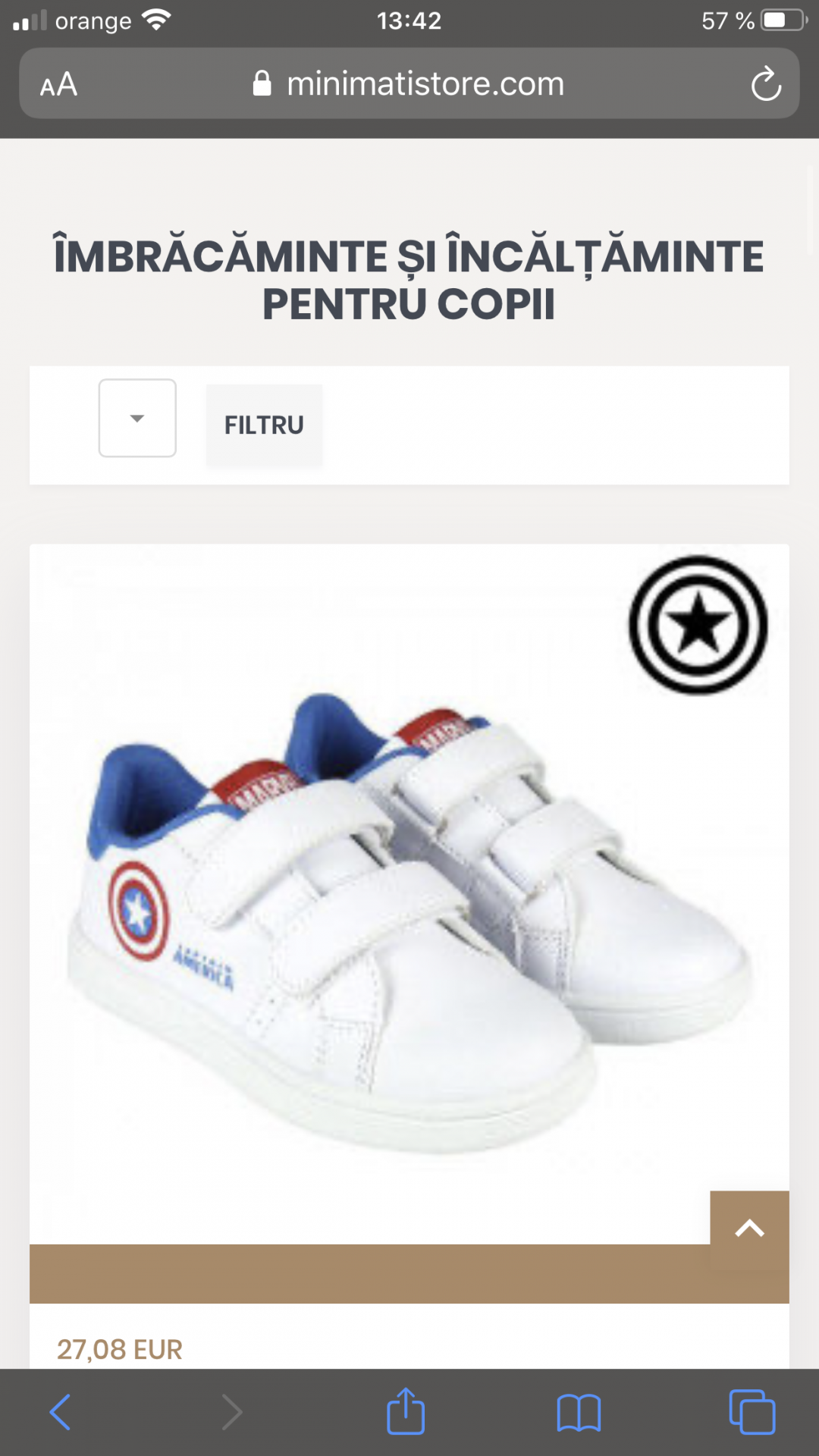Jump back to top with the arrow button

click(x=749, y=1230)
